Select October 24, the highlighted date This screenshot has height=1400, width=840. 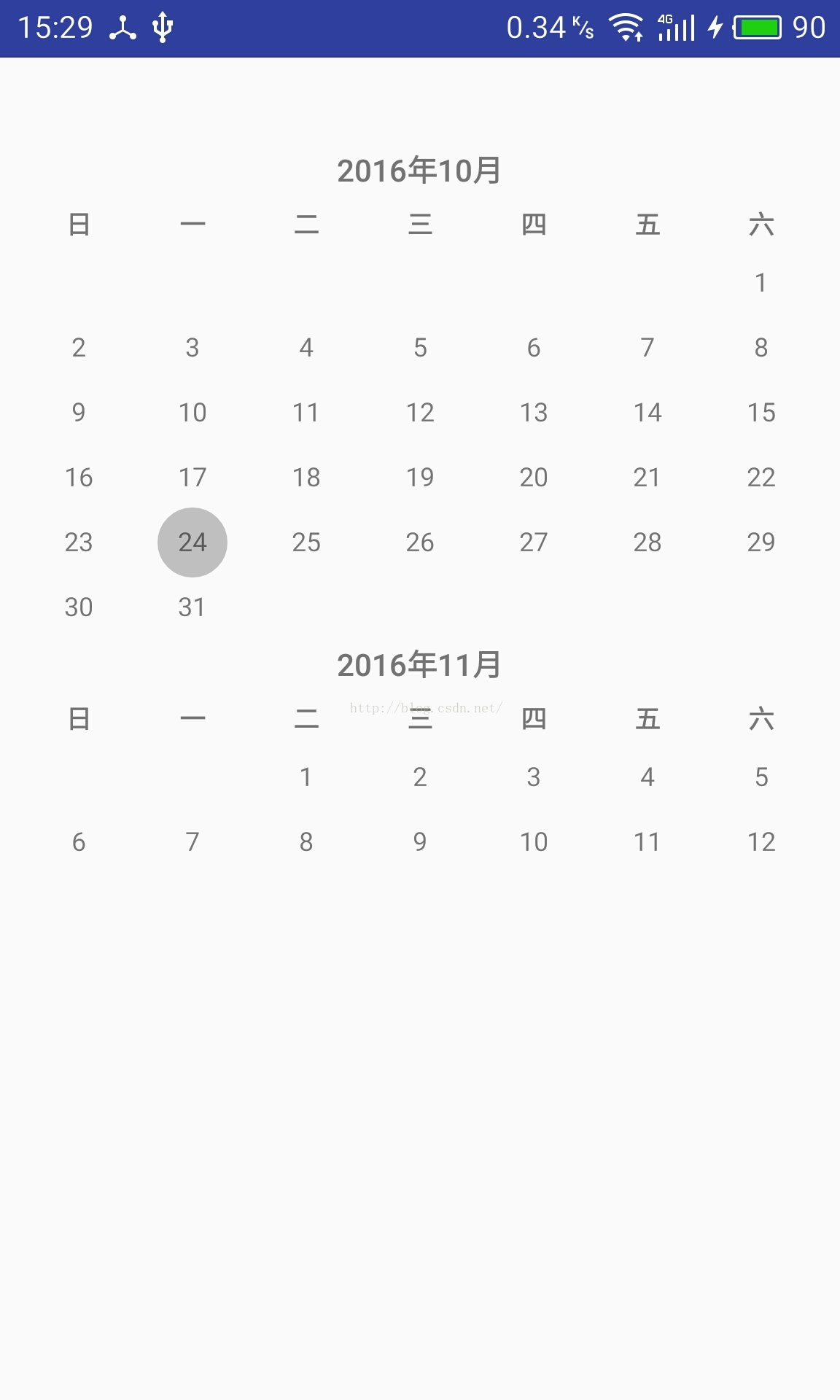point(192,542)
